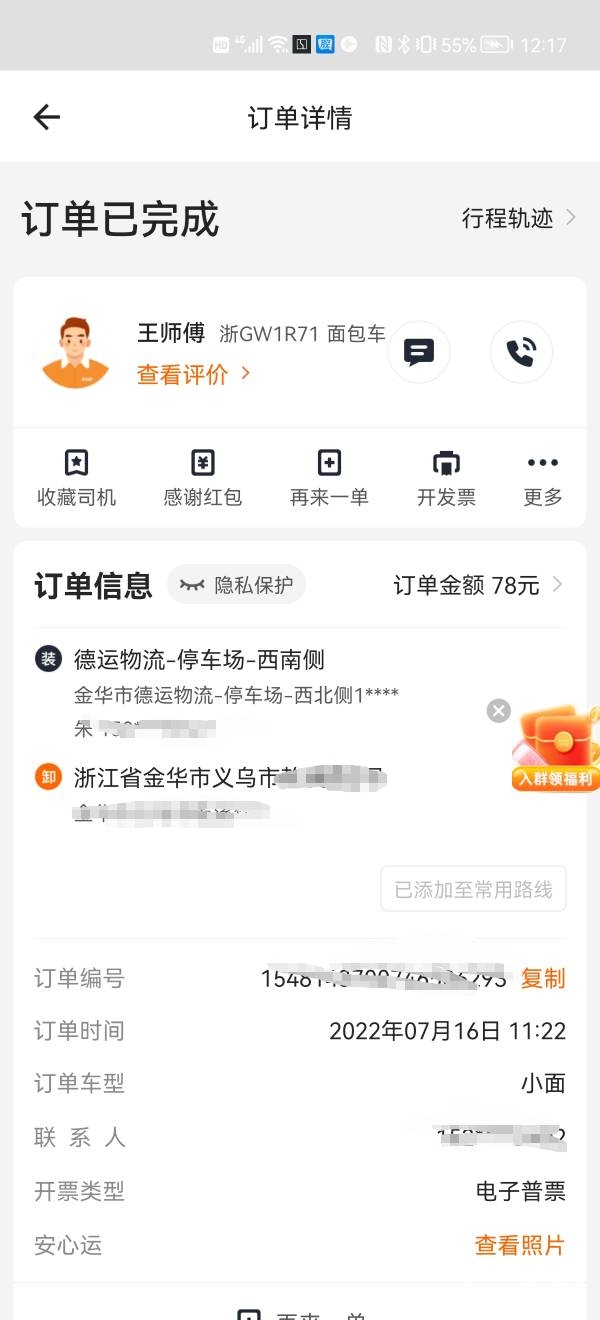Viewport: 600px width, 1320px height.
Task: Open 更多 options menu
Action: (x=543, y=478)
